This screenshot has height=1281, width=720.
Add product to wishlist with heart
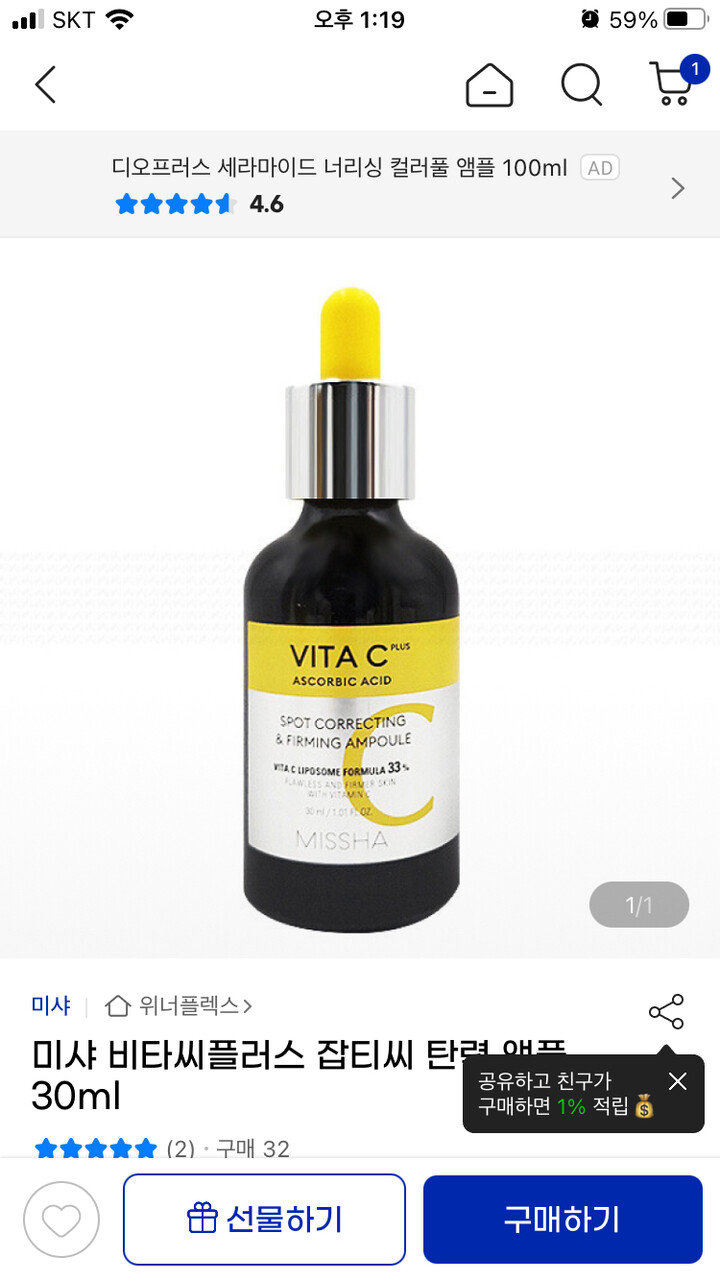click(x=62, y=1219)
